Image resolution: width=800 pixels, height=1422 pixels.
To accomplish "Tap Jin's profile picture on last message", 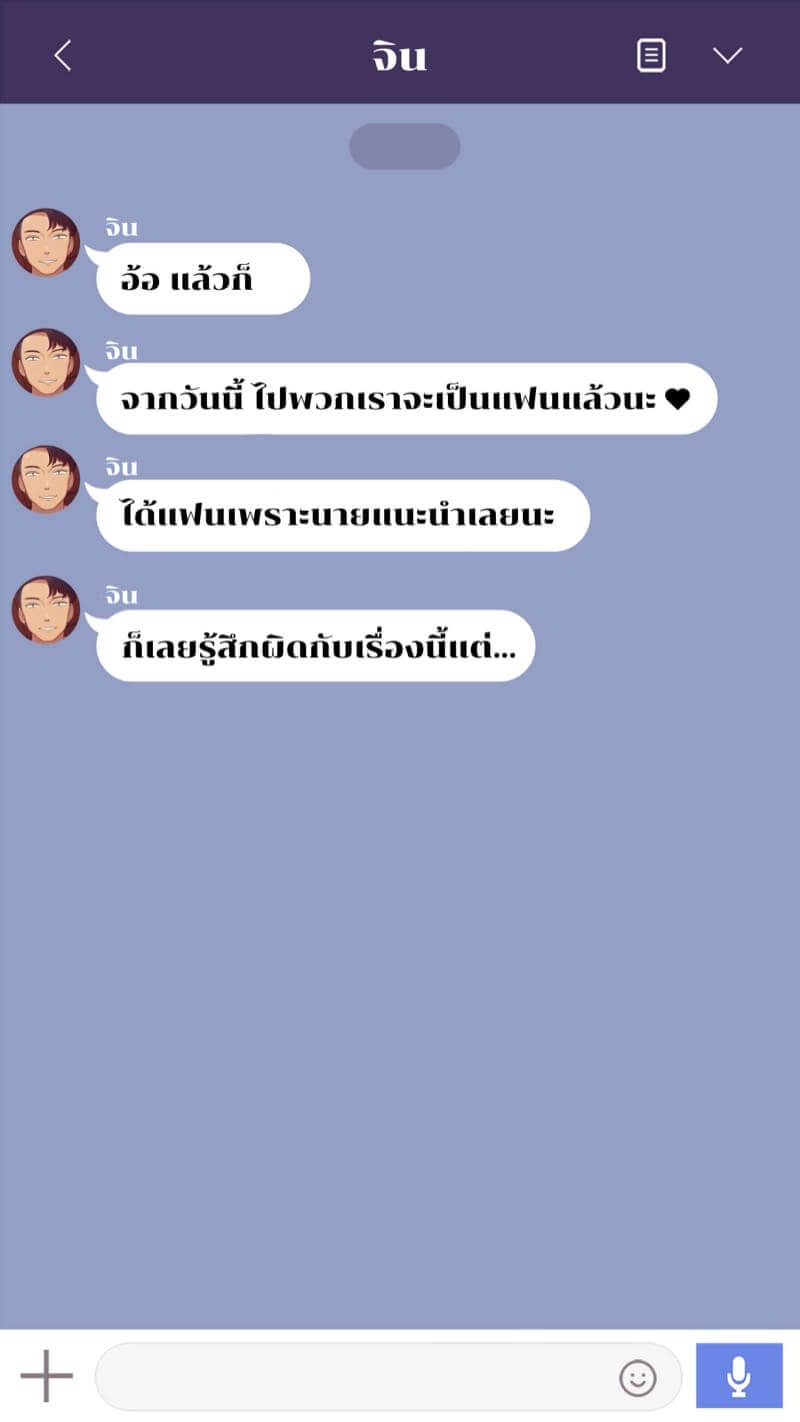I will [45, 609].
